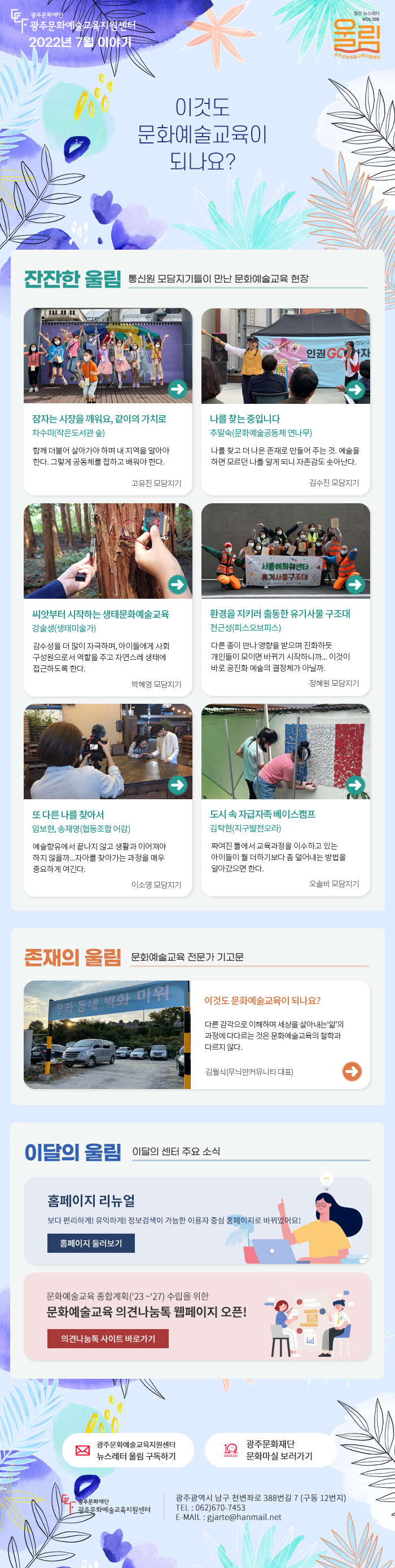Open '도시 속 자급자족 베이스캠프' article
The height and width of the screenshot is (1568, 395).
pos(262,814)
